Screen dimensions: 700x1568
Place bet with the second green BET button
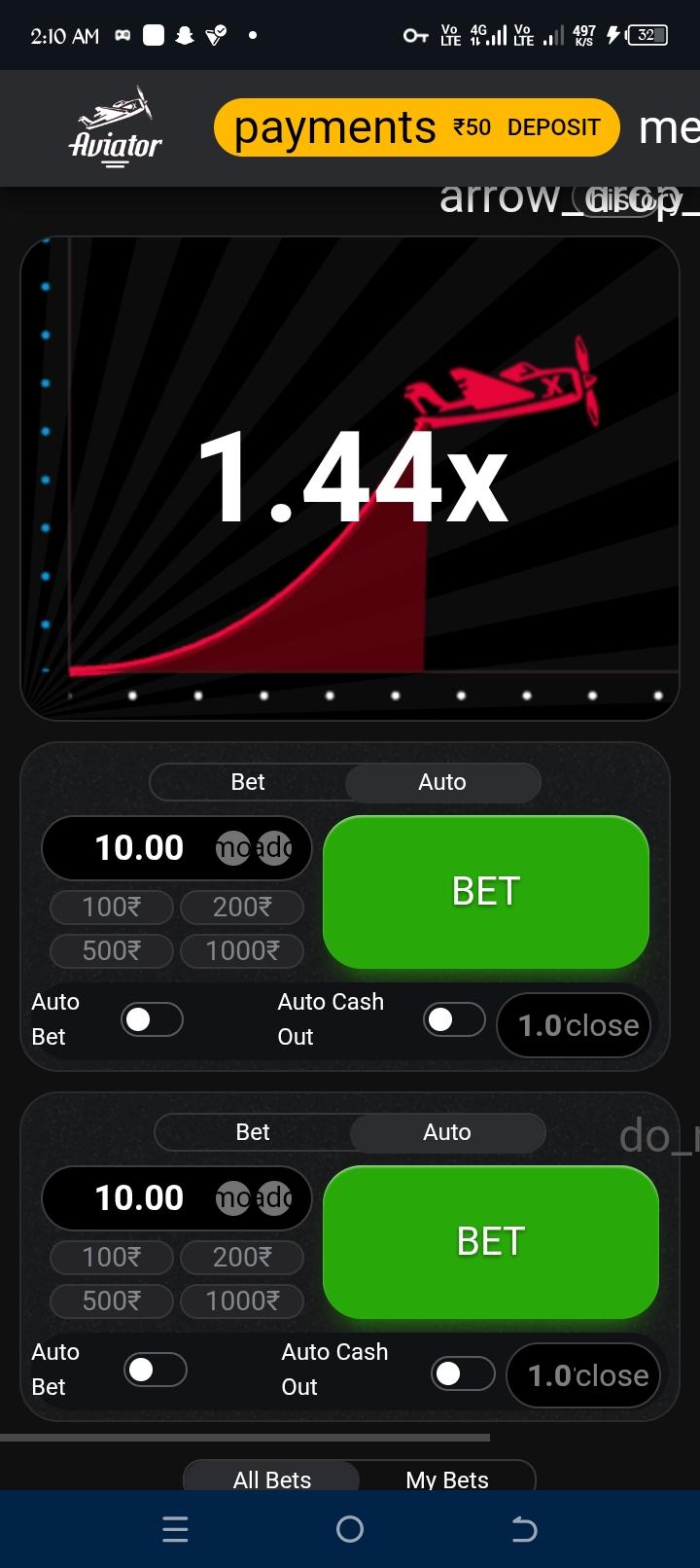click(490, 1241)
